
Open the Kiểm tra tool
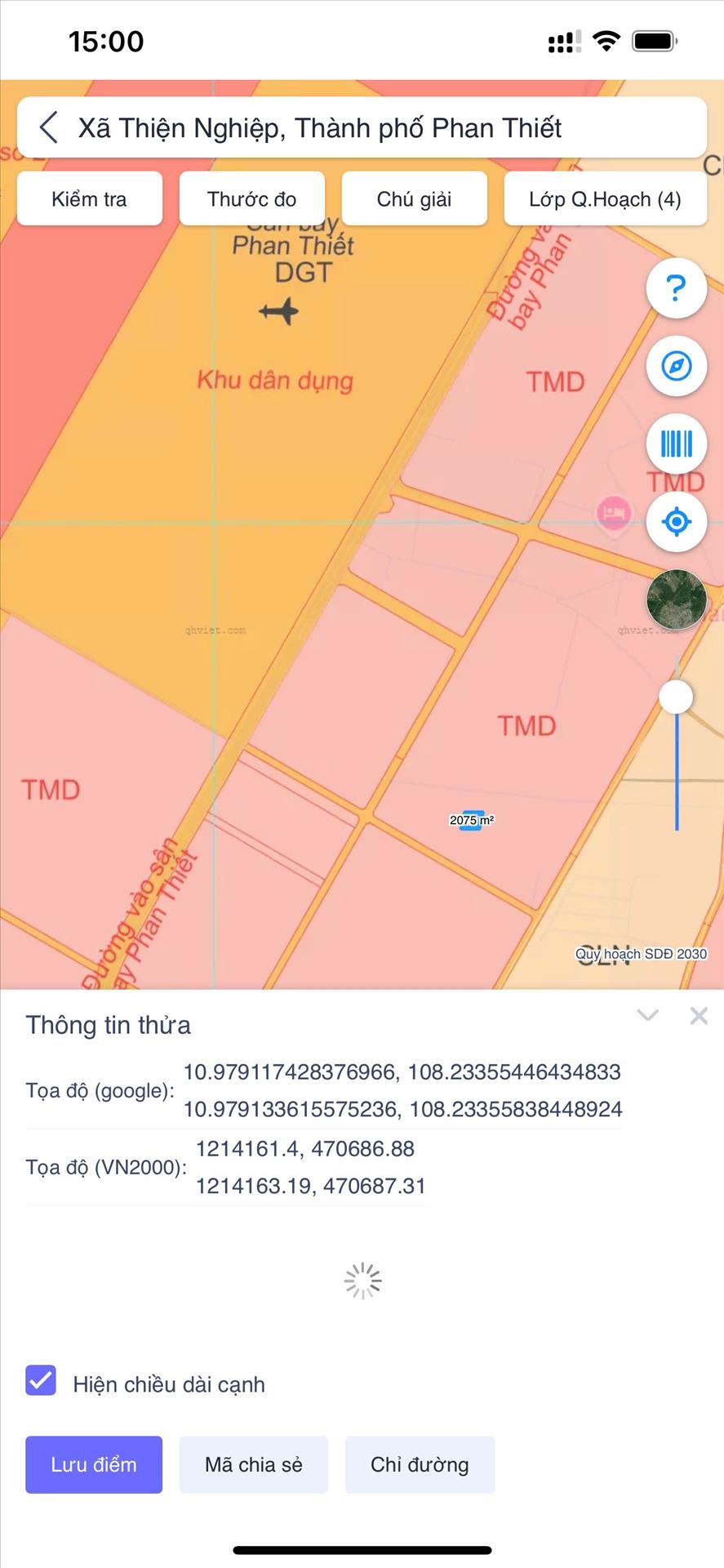90,199
